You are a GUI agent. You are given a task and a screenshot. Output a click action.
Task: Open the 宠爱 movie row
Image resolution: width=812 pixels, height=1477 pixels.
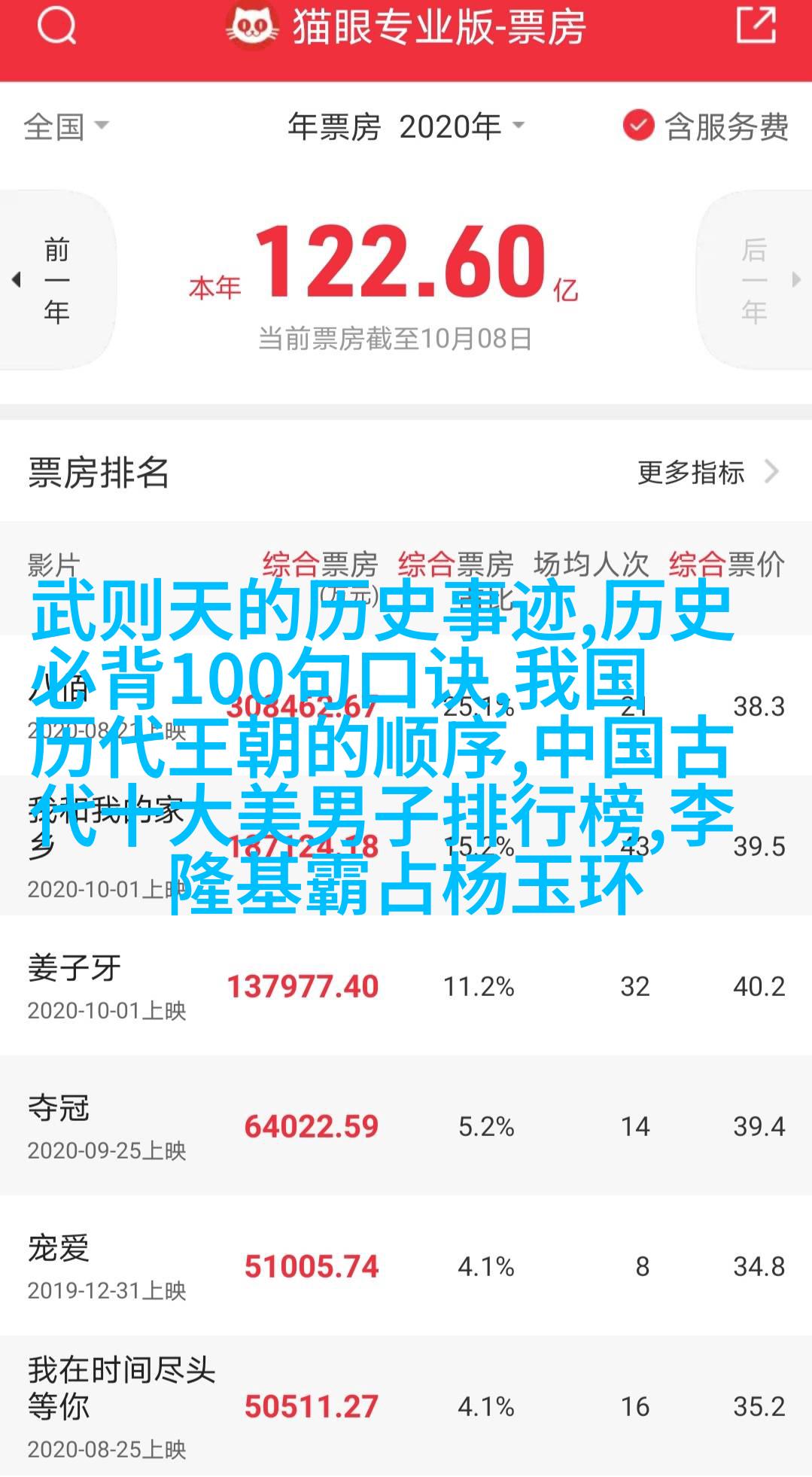click(406, 1265)
